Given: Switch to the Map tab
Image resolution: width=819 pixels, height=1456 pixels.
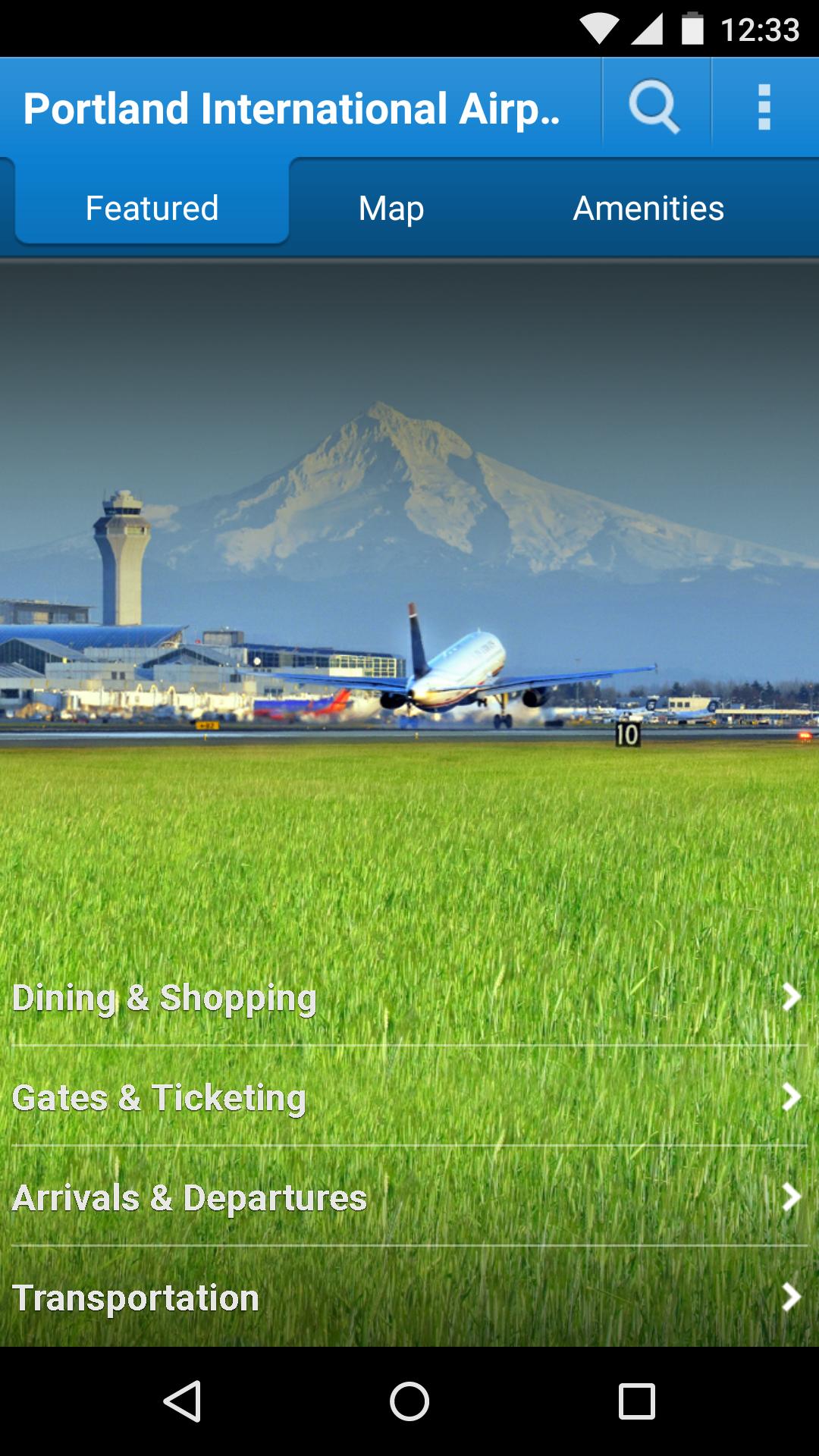Looking at the screenshot, I should tap(391, 208).
